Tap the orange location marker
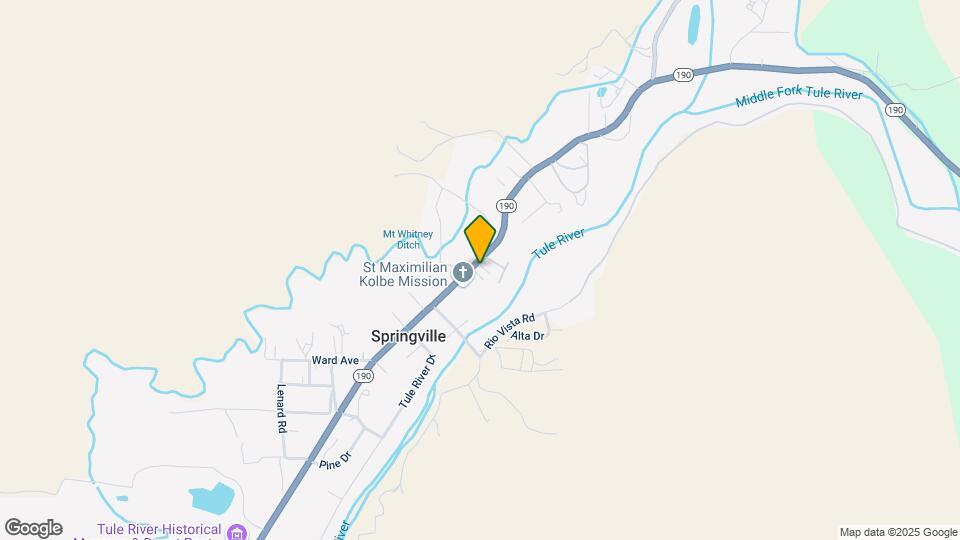This screenshot has width=960, height=540. pyautogui.click(x=481, y=238)
